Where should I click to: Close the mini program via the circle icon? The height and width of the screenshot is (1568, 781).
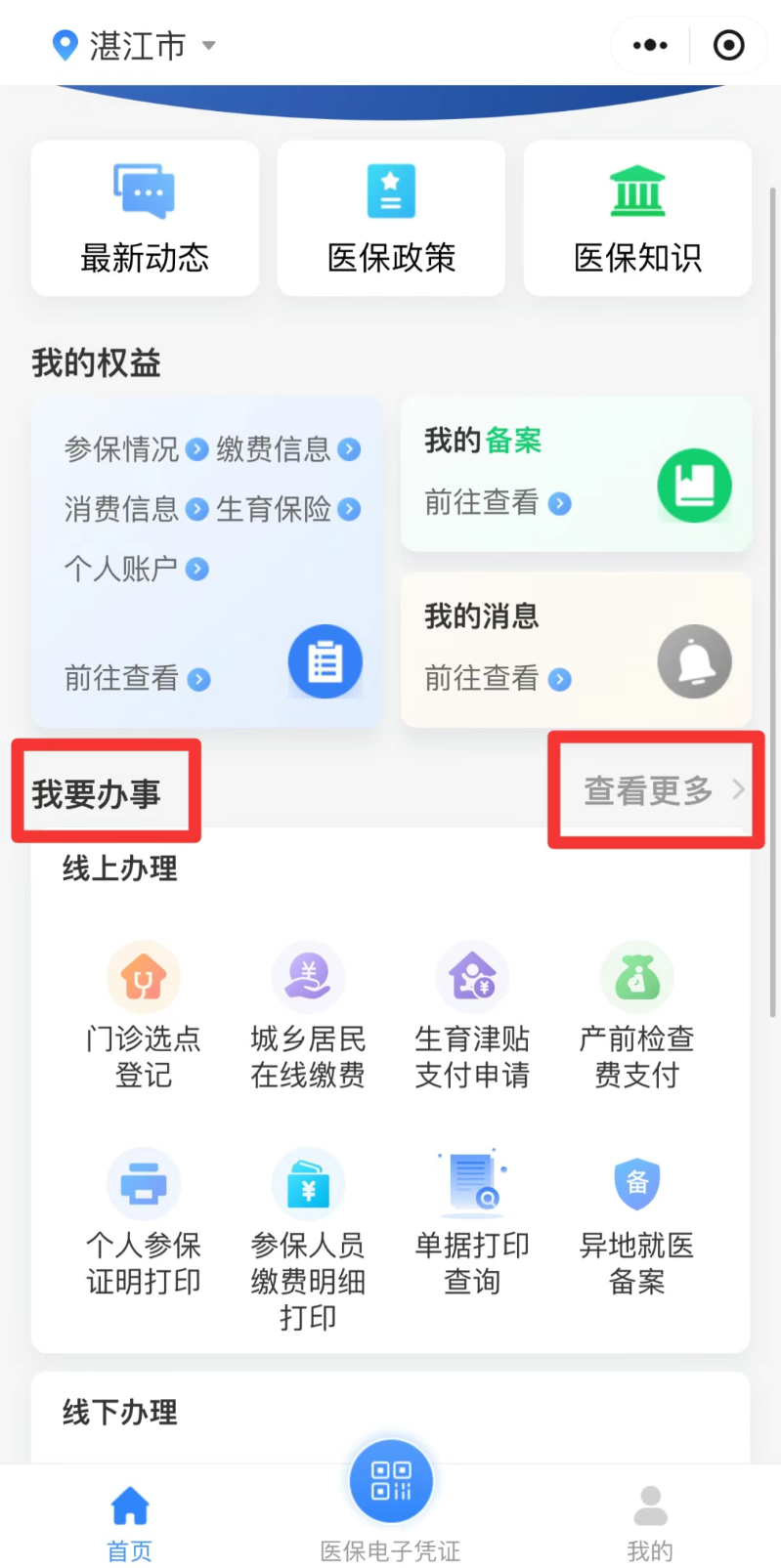tap(728, 45)
